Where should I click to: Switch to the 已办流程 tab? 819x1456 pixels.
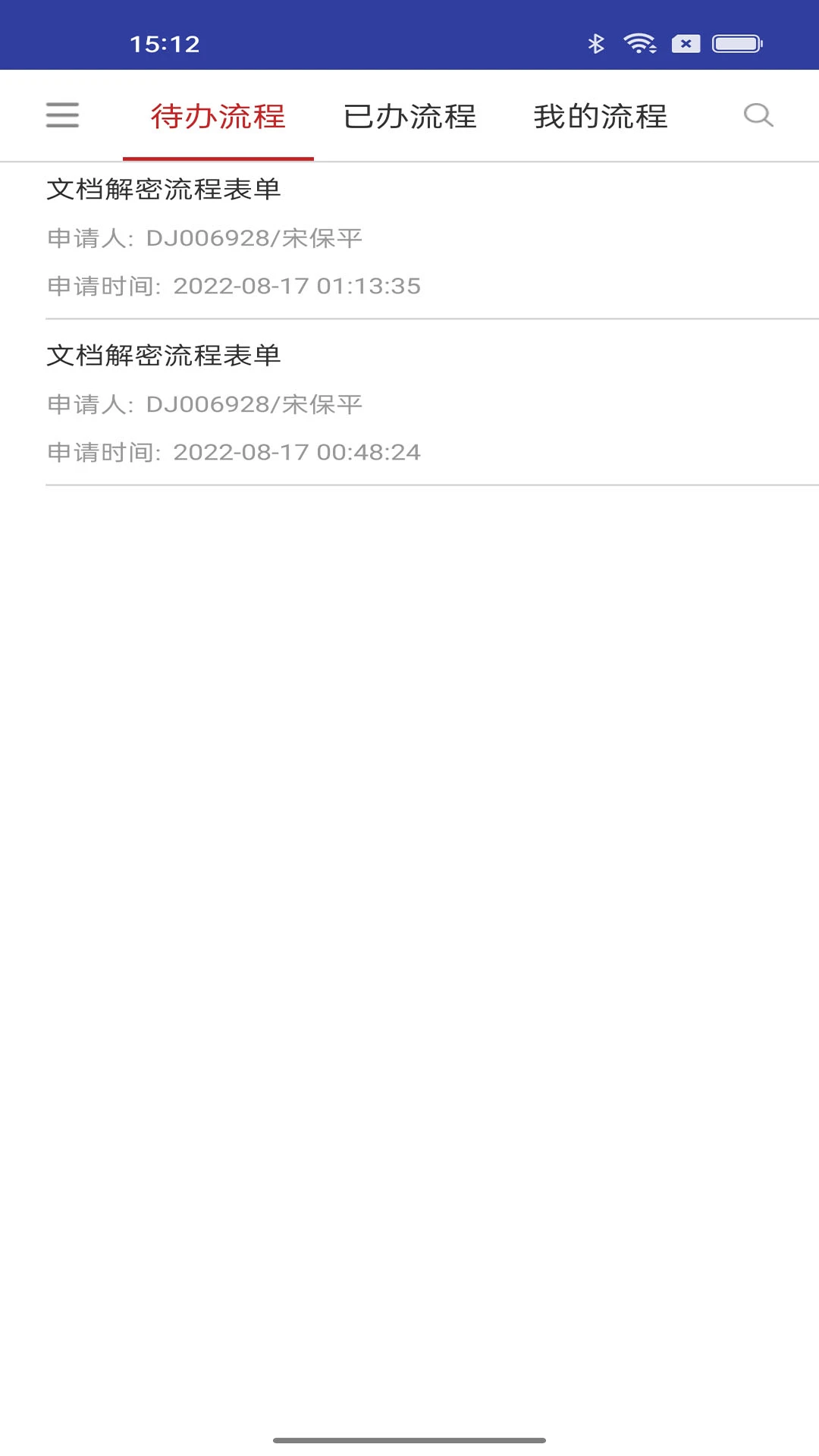tap(409, 115)
